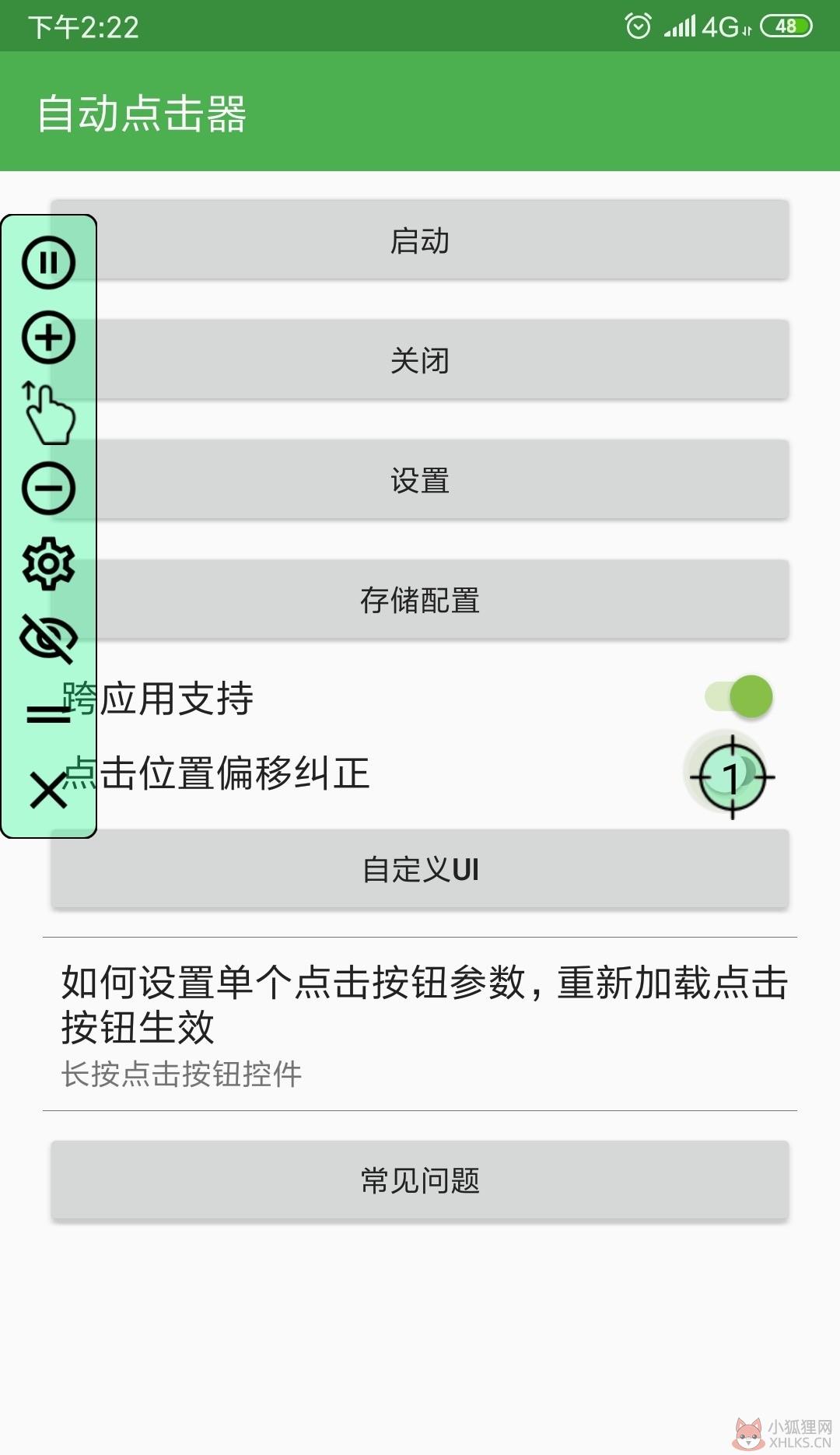Viewport: 840px width, 1455px height.
Task: Tap the 启动 button
Action: pyautogui.click(x=420, y=240)
